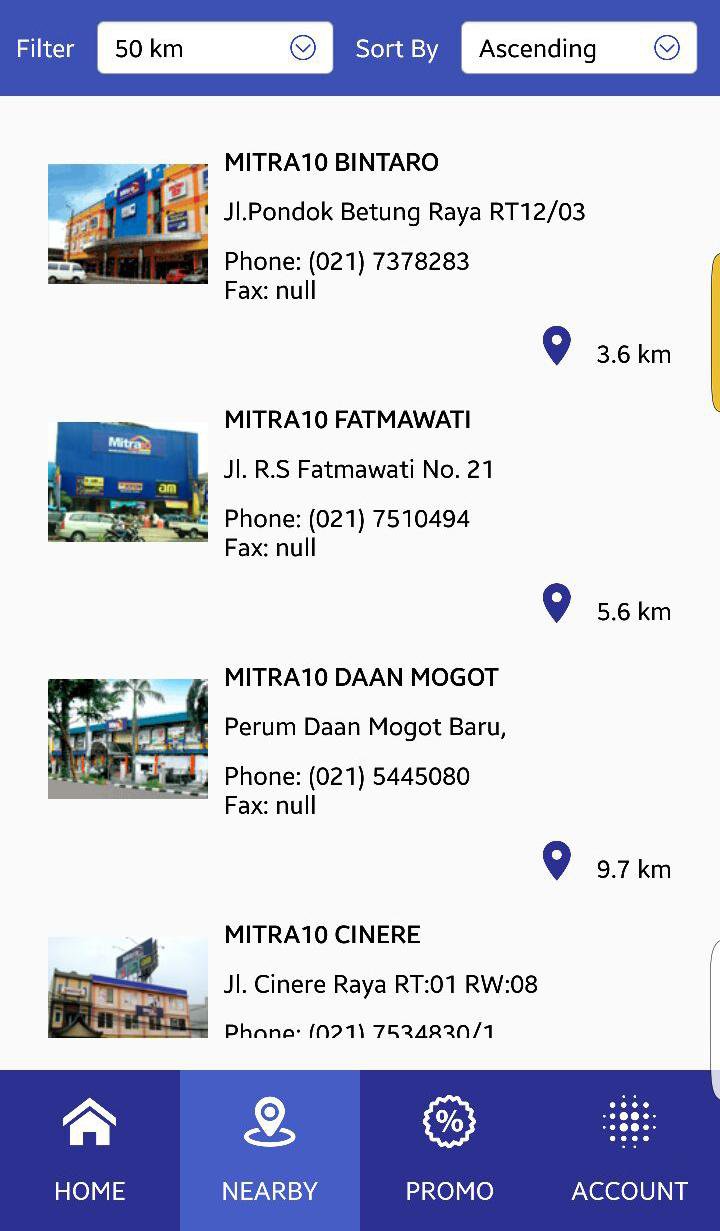Select the NEARBY tab

[270, 1150]
